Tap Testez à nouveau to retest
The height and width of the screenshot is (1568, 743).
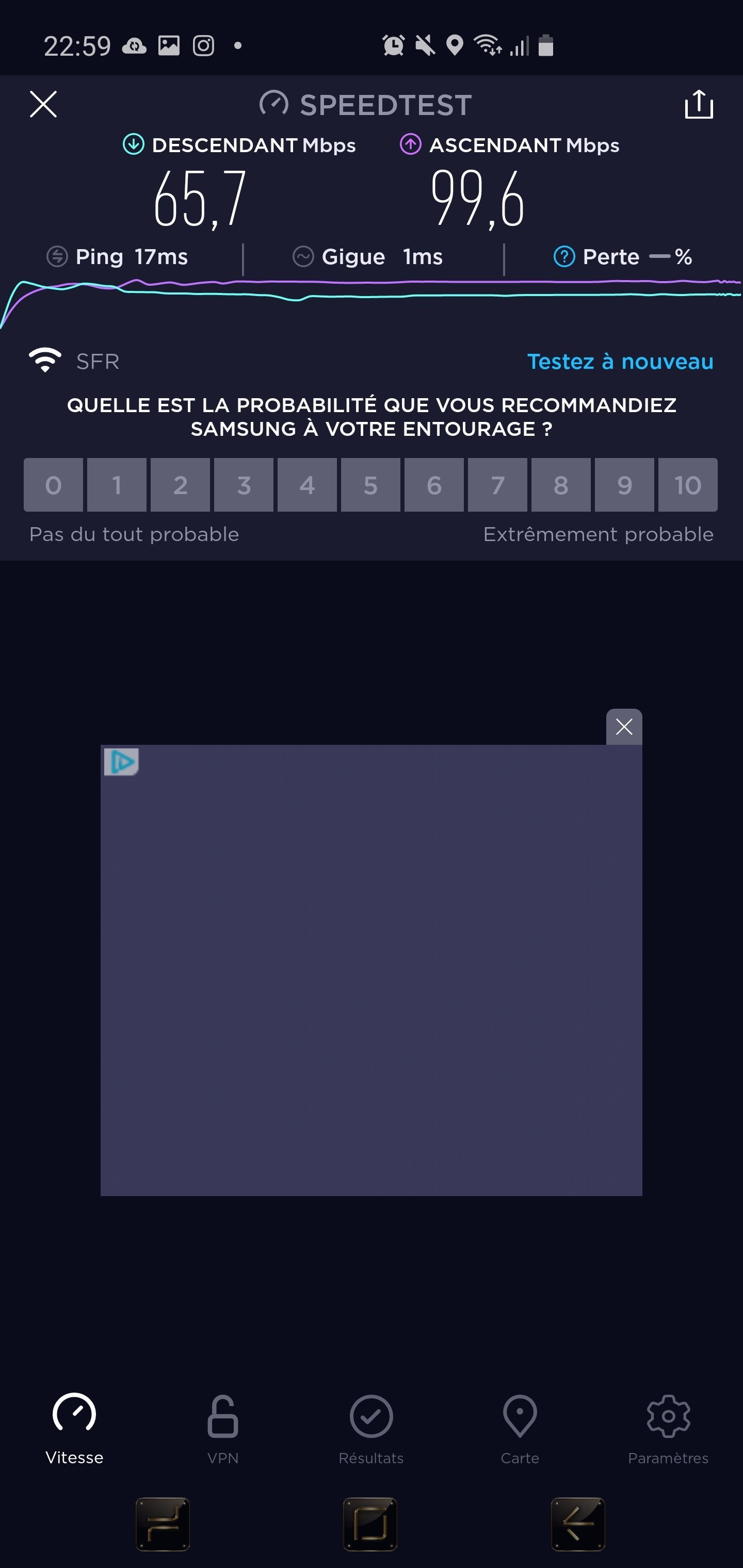coord(620,362)
